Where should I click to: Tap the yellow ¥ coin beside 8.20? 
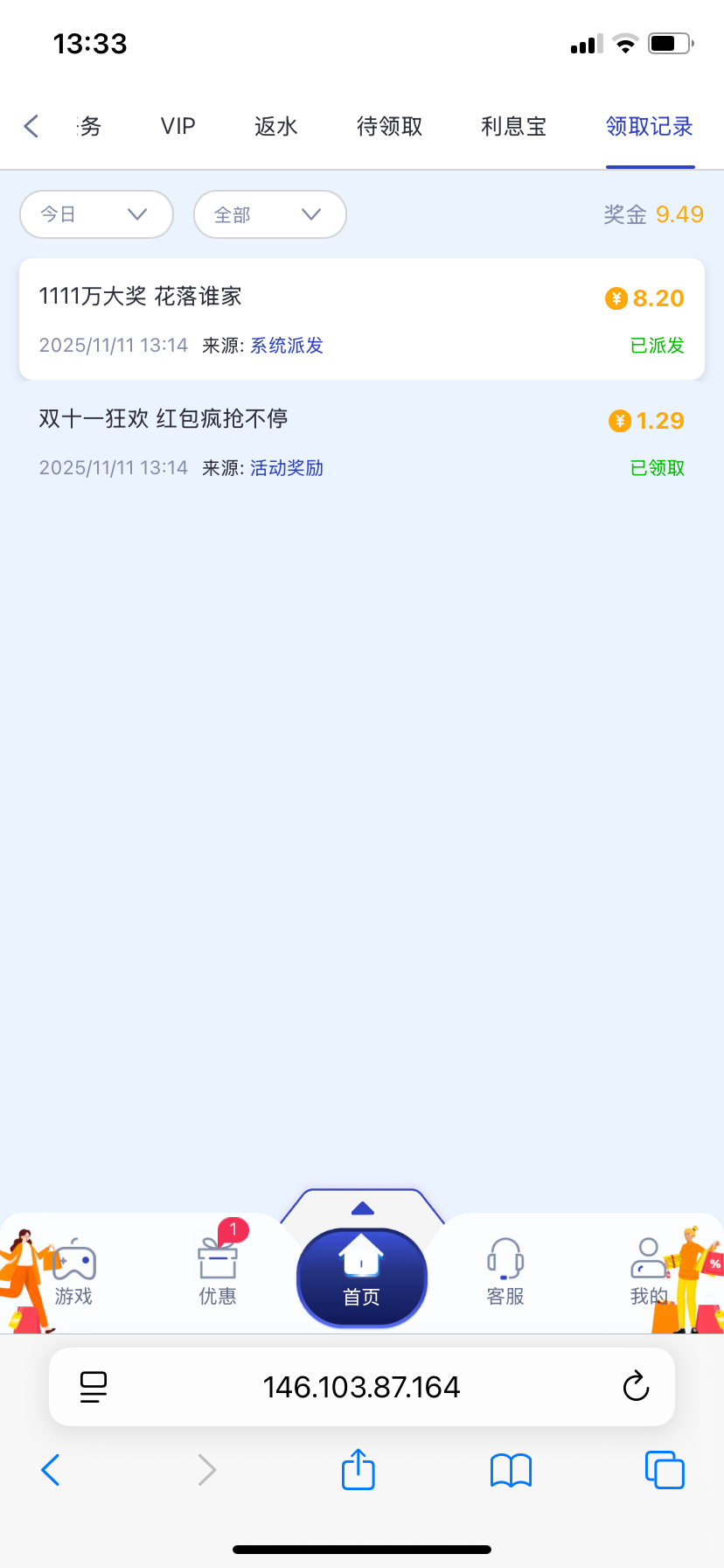615,297
